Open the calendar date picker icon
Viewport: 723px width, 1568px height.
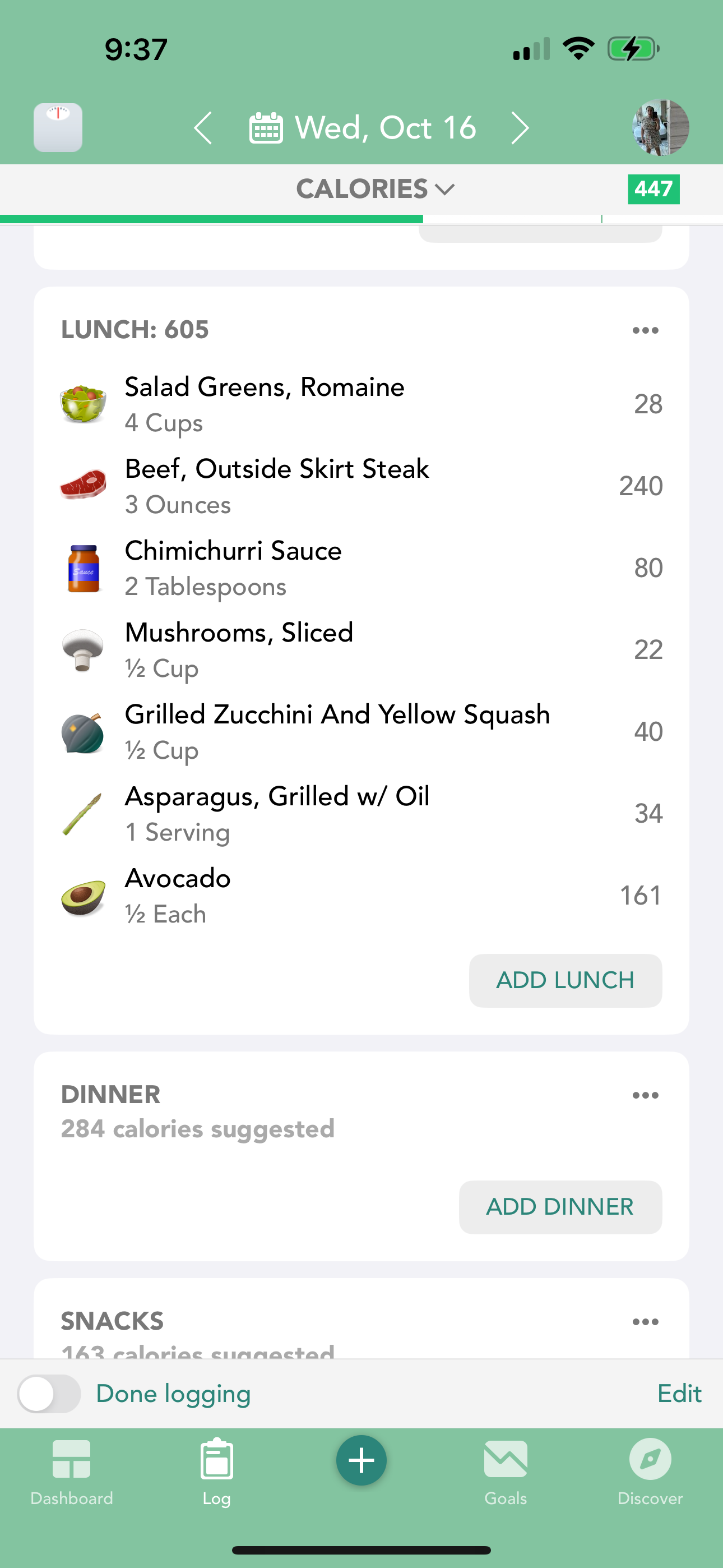[x=268, y=127]
